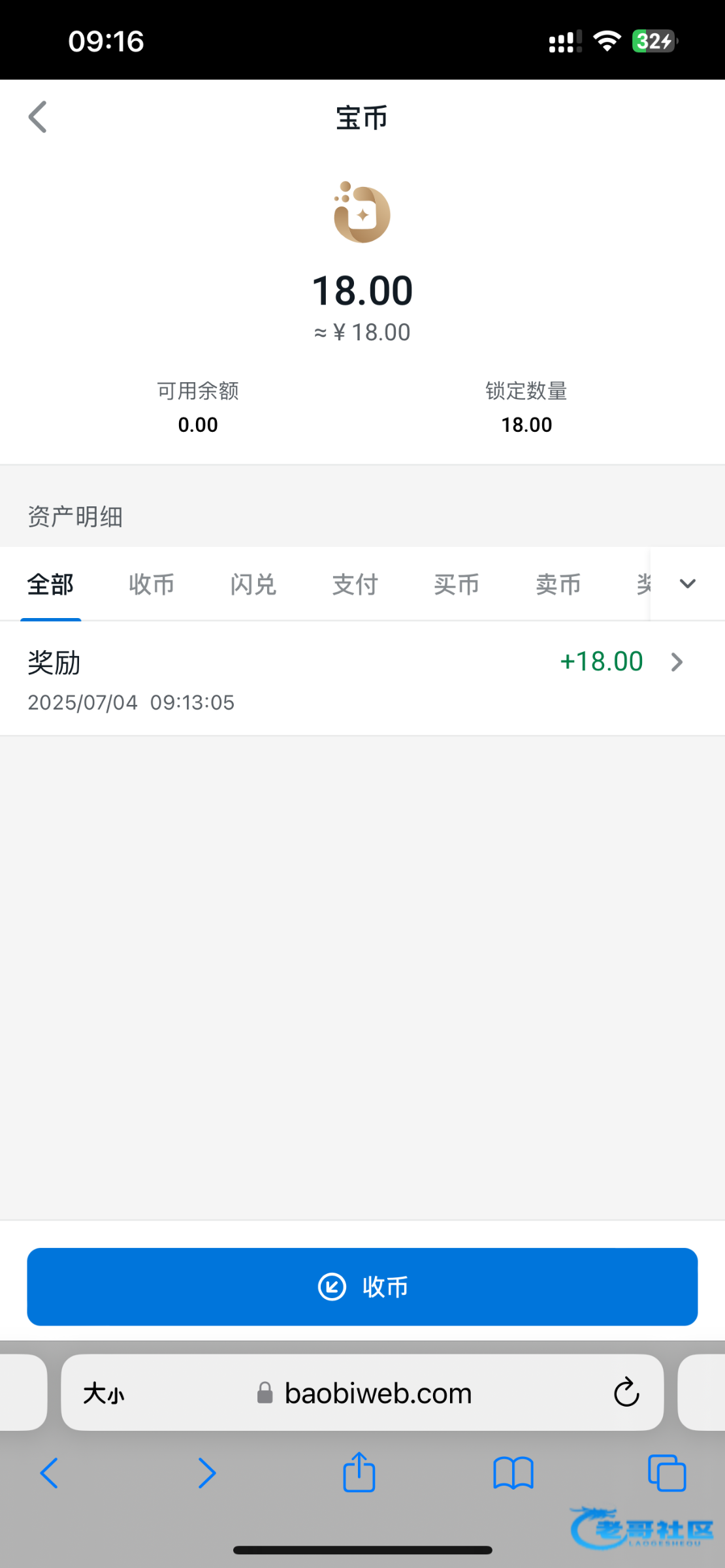The width and height of the screenshot is (725, 1568).
Task: Switch to the 全部 tab
Action: pos(50,584)
